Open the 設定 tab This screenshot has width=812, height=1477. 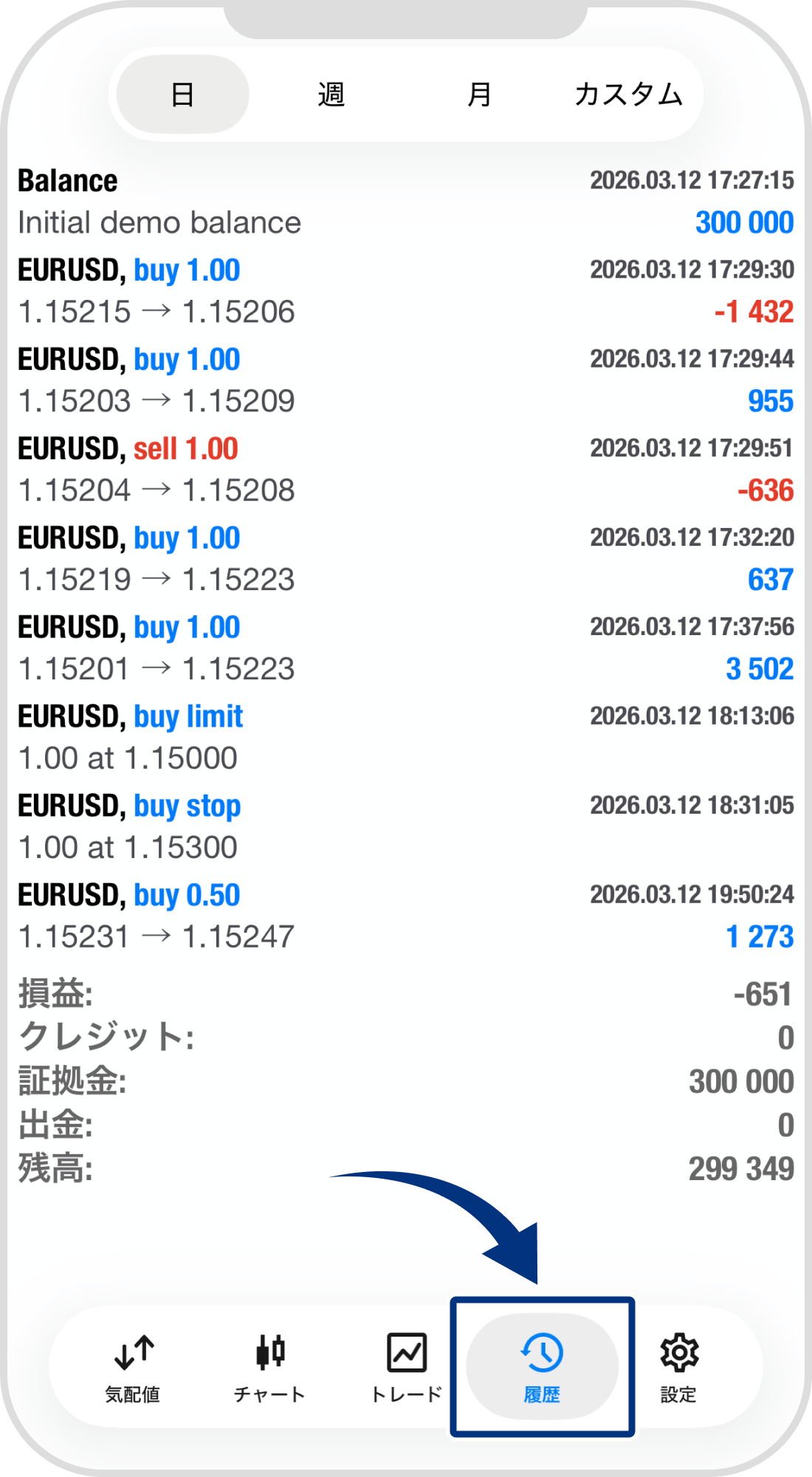678,1366
